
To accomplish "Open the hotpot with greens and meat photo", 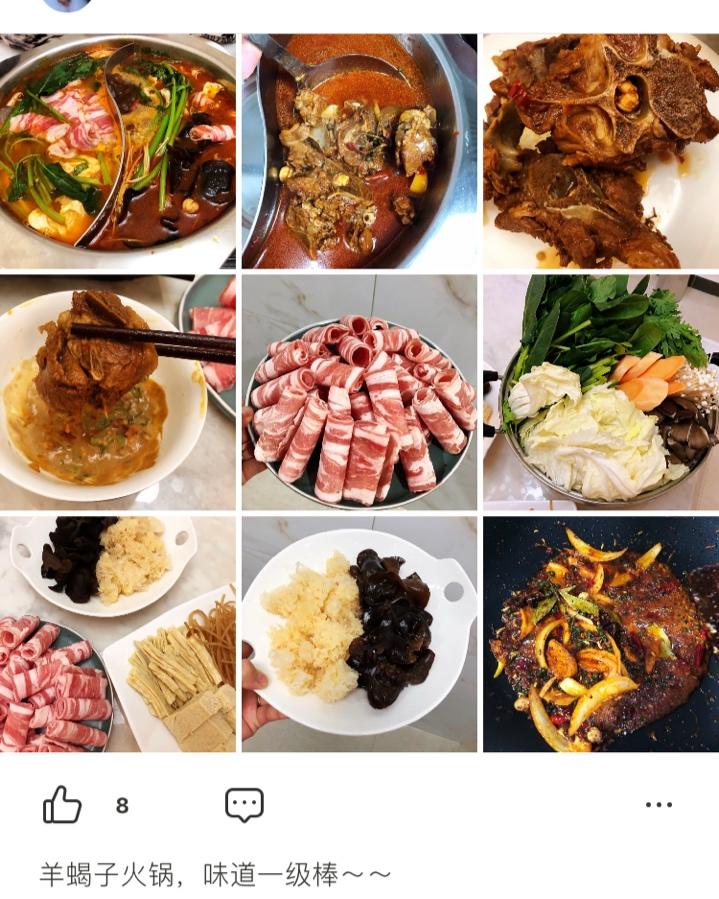I will pos(118,151).
